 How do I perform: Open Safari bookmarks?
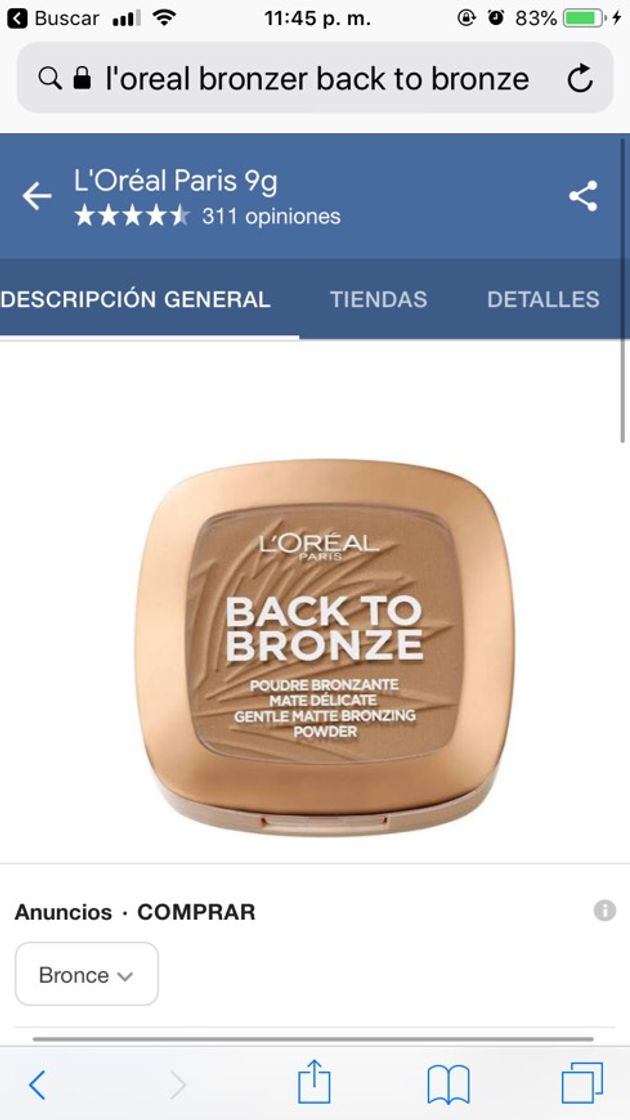[448, 1083]
